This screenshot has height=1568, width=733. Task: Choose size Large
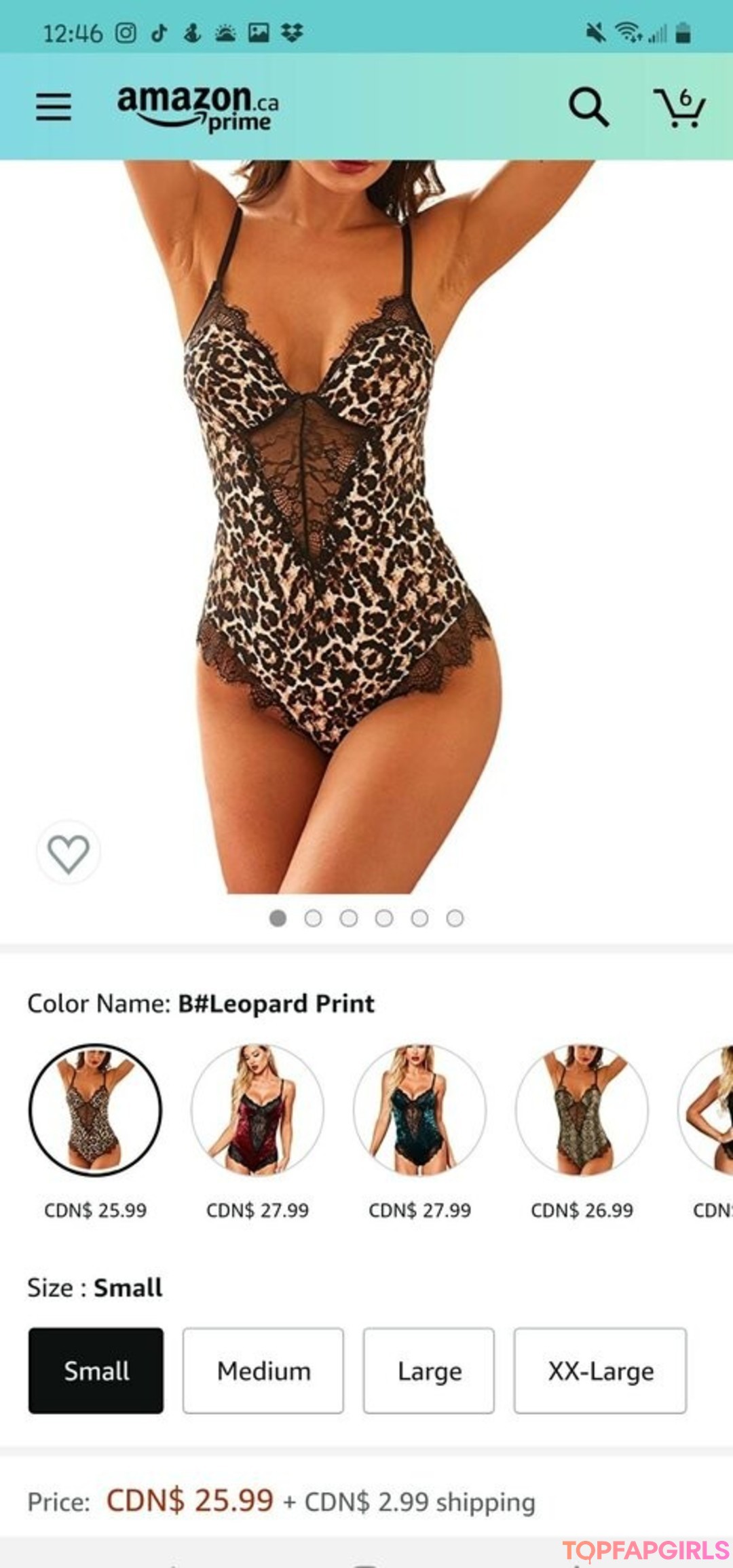429,1371
